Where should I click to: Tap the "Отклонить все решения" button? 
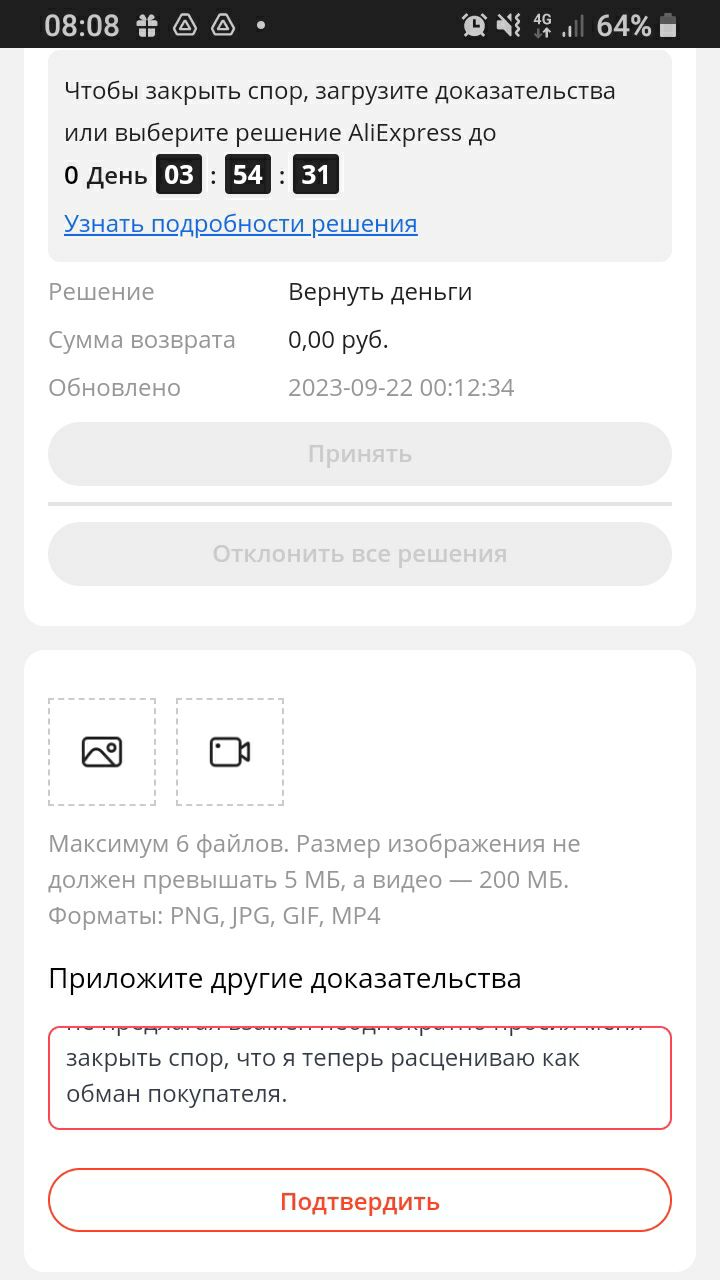[360, 554]
